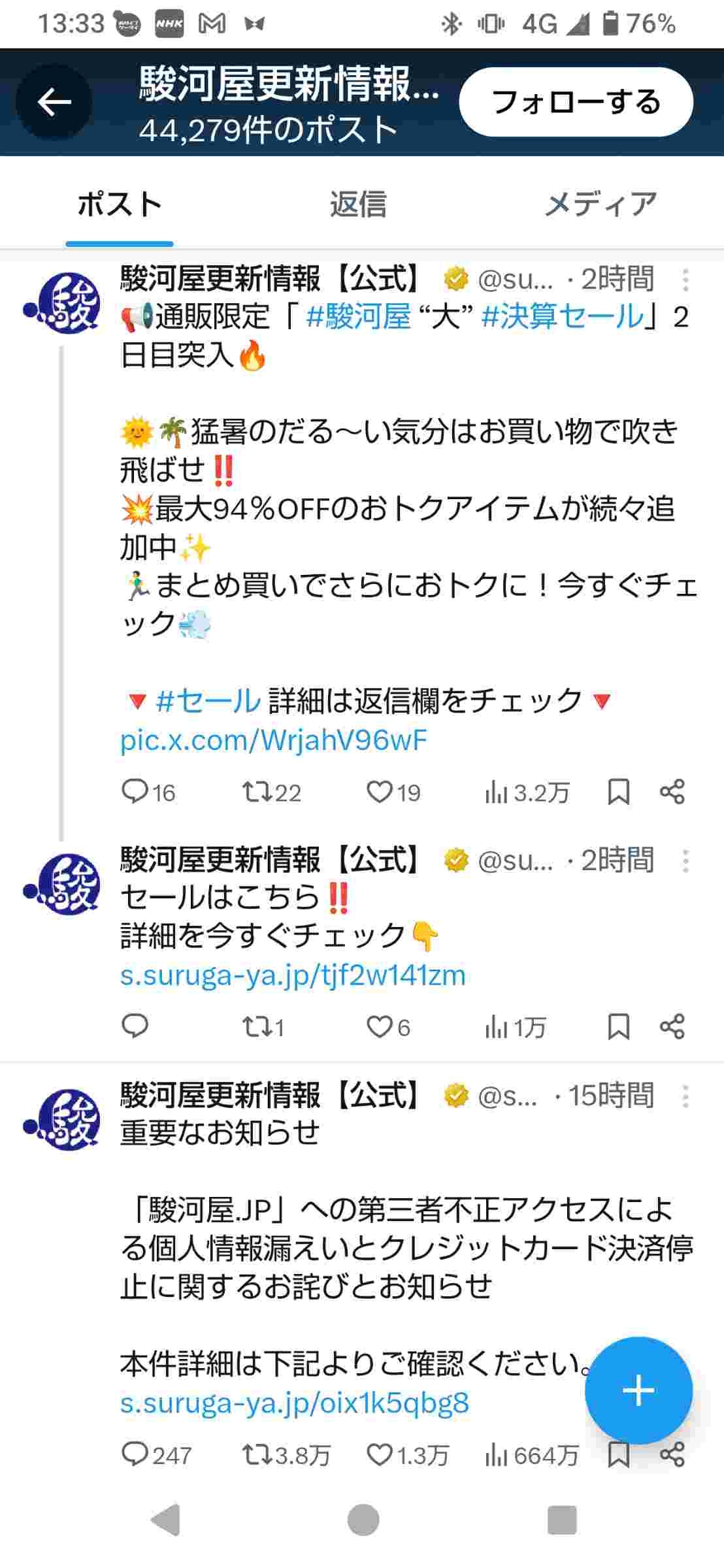
Task: Go back using the top-left arrow
Action: tap(54, 102)
